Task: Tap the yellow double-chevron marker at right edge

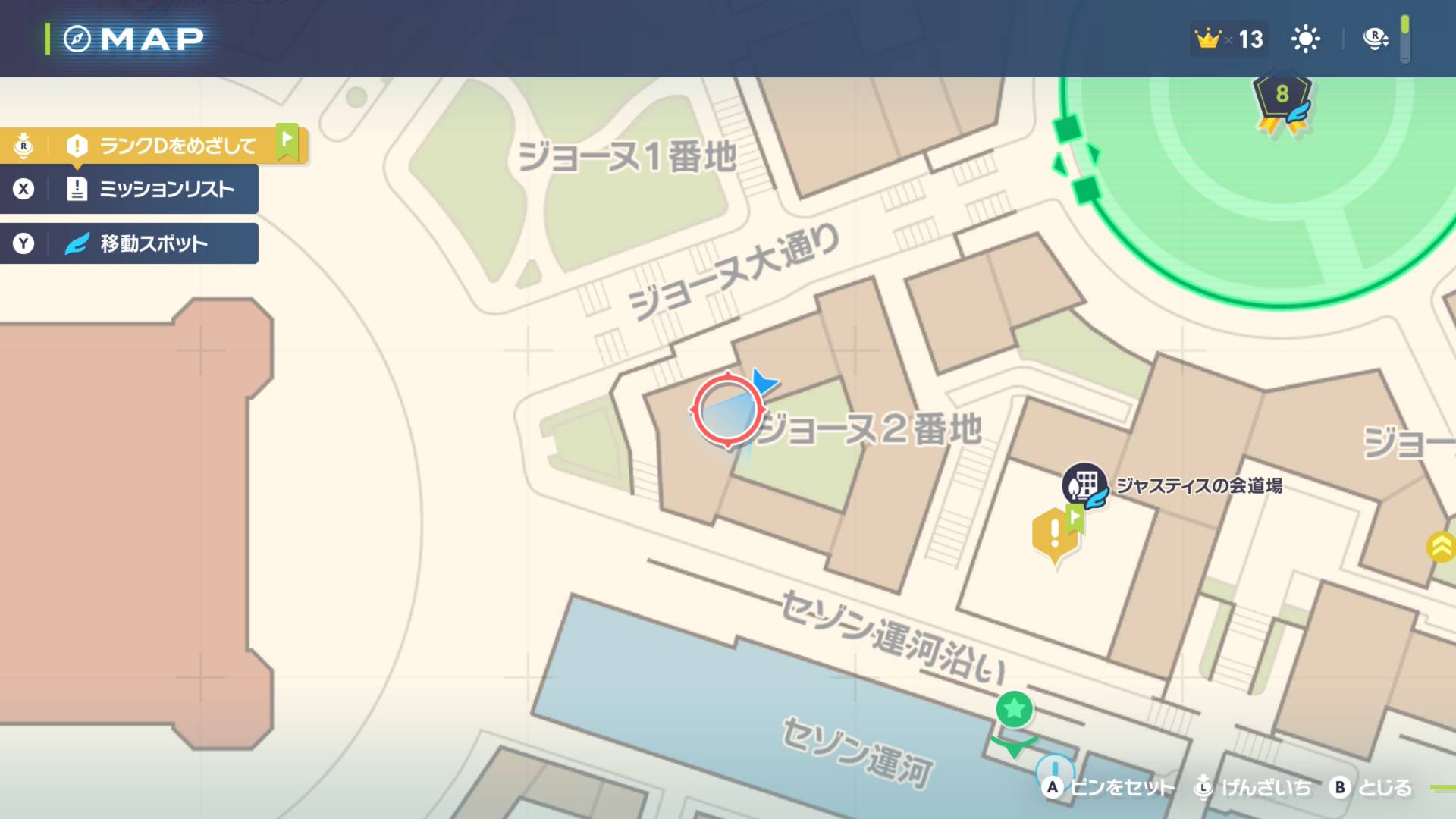Action: 1442,546
